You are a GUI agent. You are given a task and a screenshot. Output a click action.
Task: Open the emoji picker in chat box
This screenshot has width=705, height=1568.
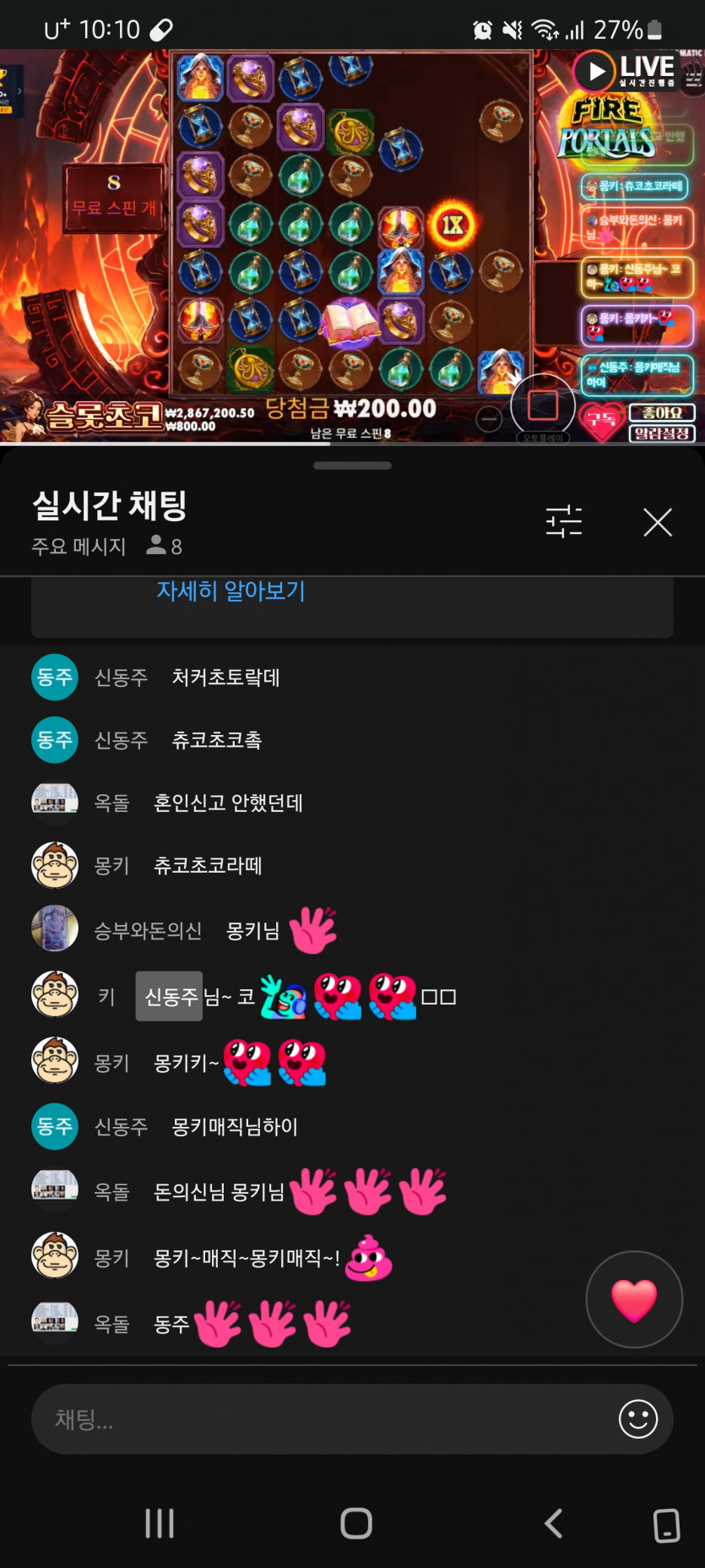pyautogui.click(x=637, y=1418)
